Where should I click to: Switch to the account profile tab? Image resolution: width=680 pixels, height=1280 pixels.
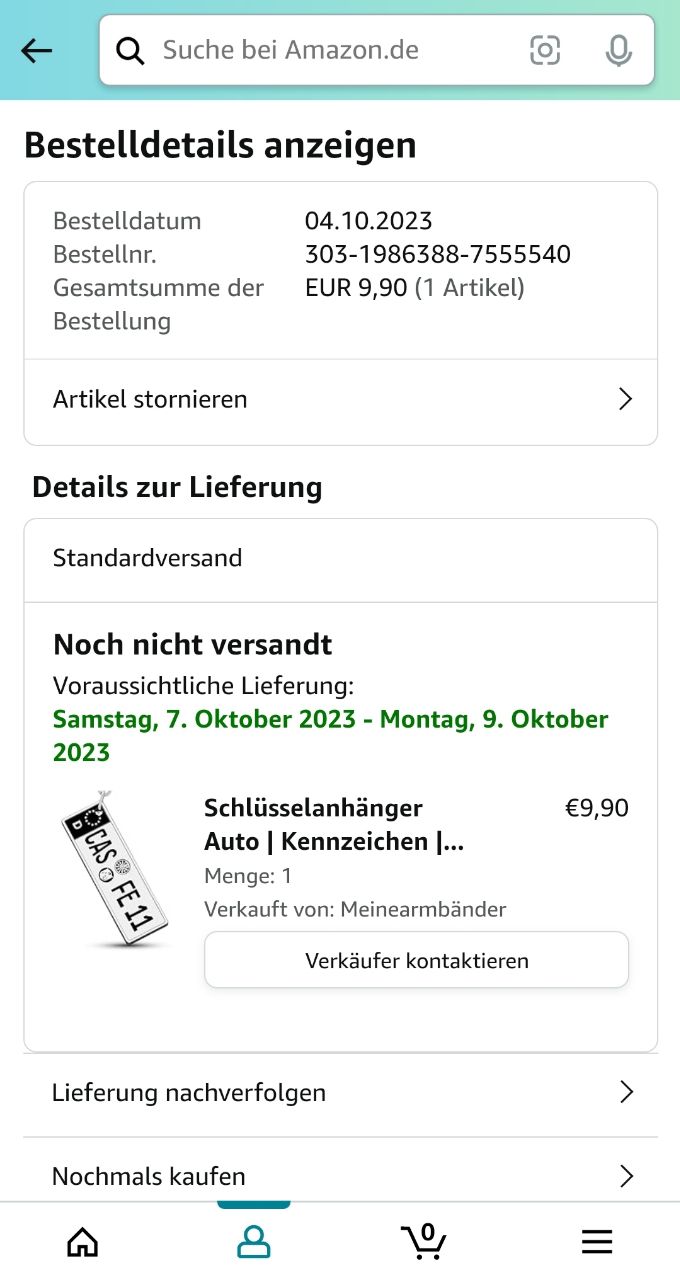point(254,1242)
